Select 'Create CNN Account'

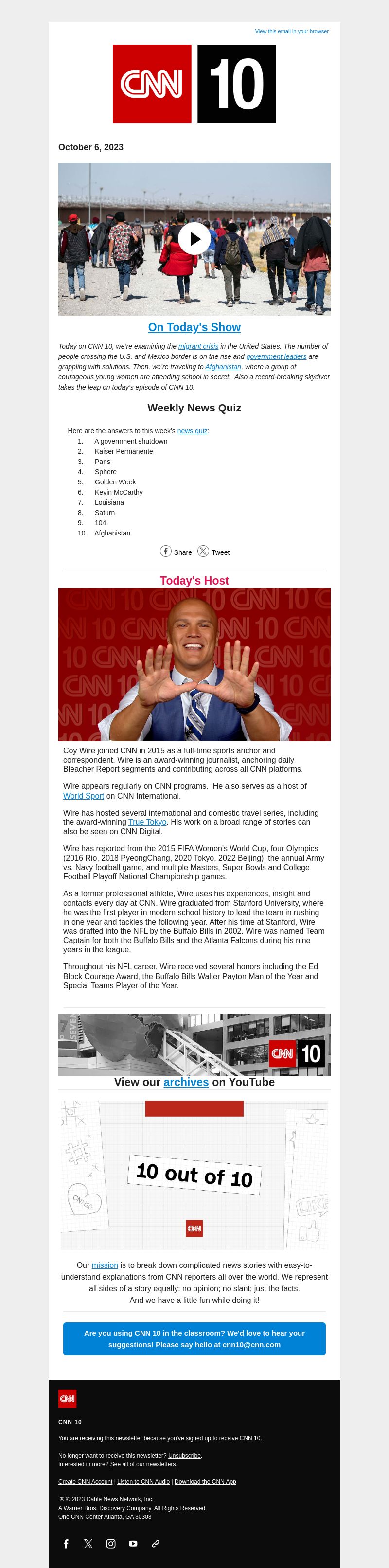(85, 1482)
